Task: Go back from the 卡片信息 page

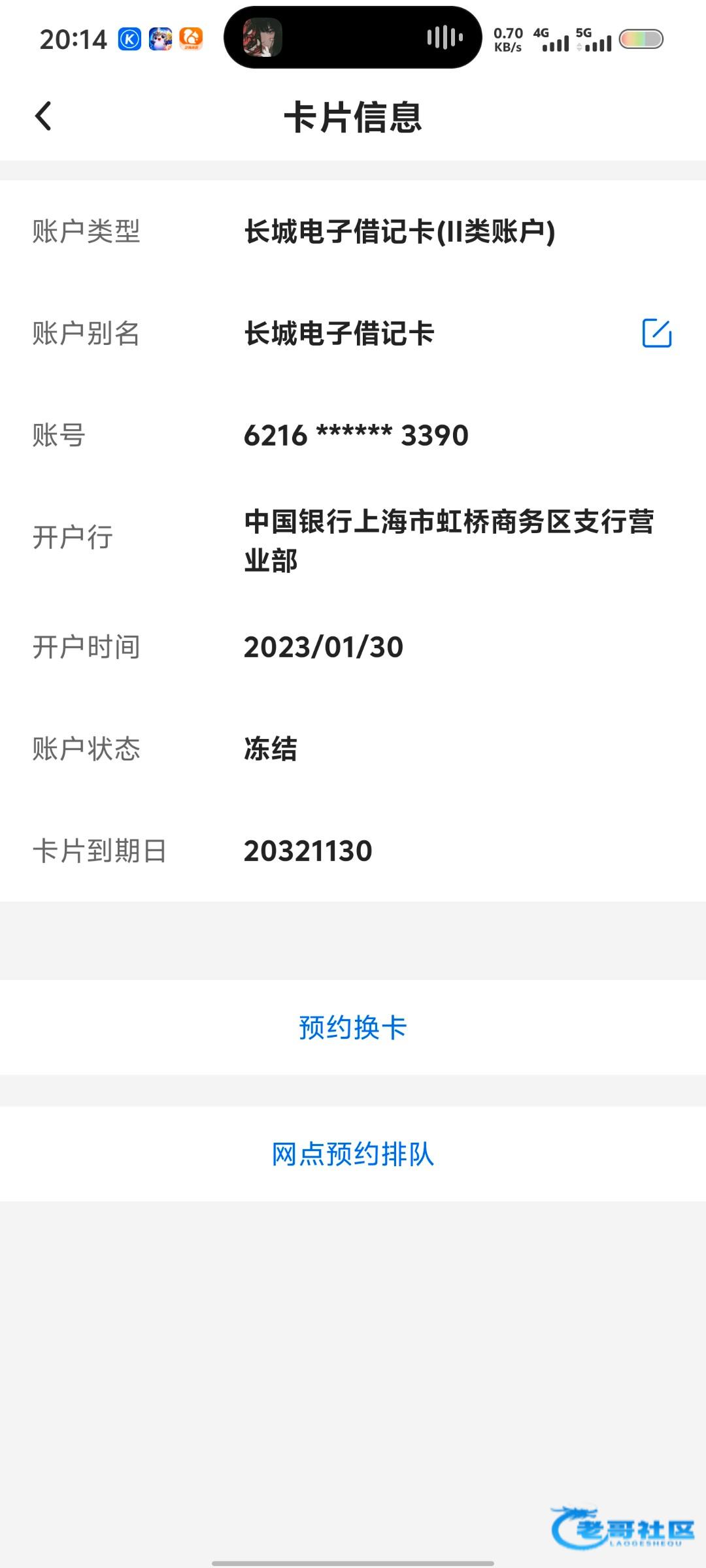Action: click(x=43, y=117)
